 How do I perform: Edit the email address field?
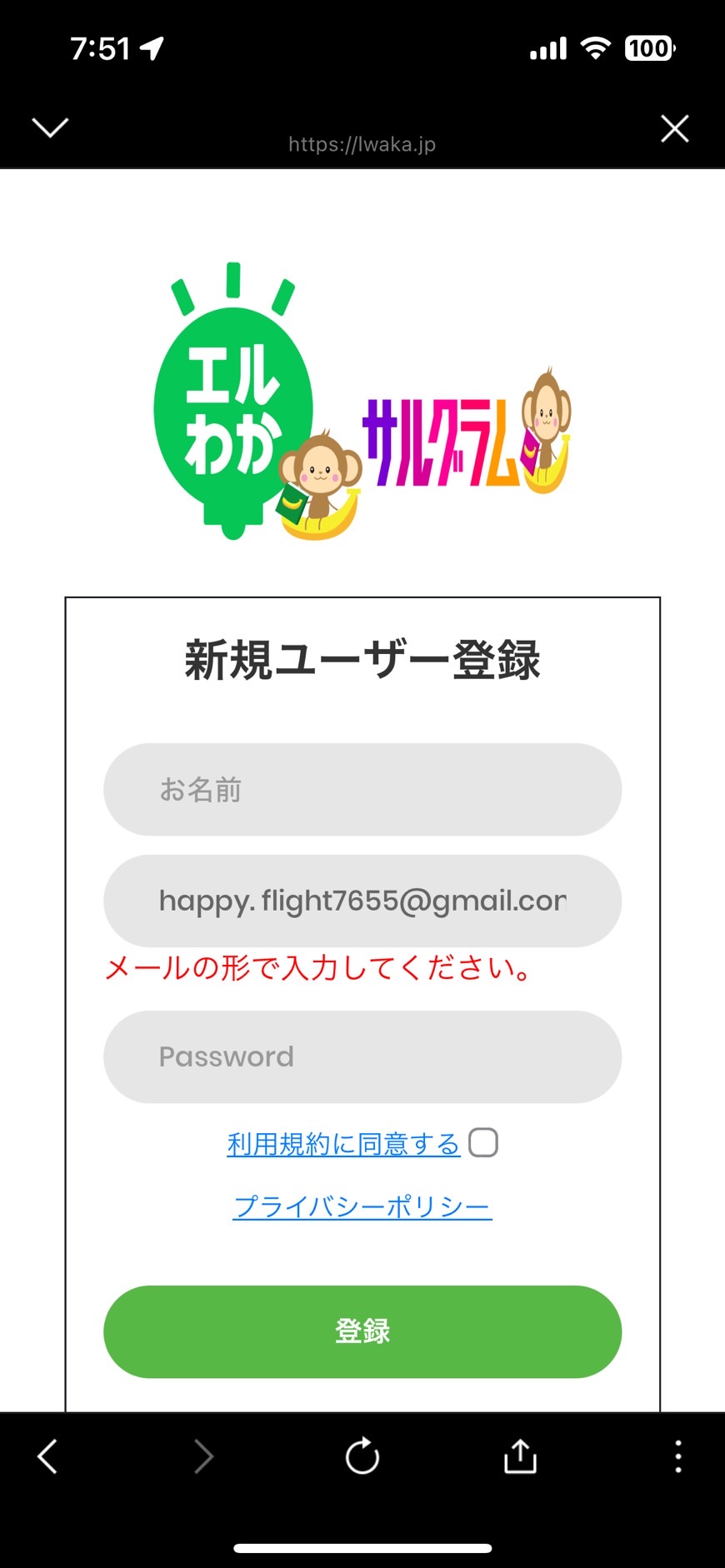362,901
